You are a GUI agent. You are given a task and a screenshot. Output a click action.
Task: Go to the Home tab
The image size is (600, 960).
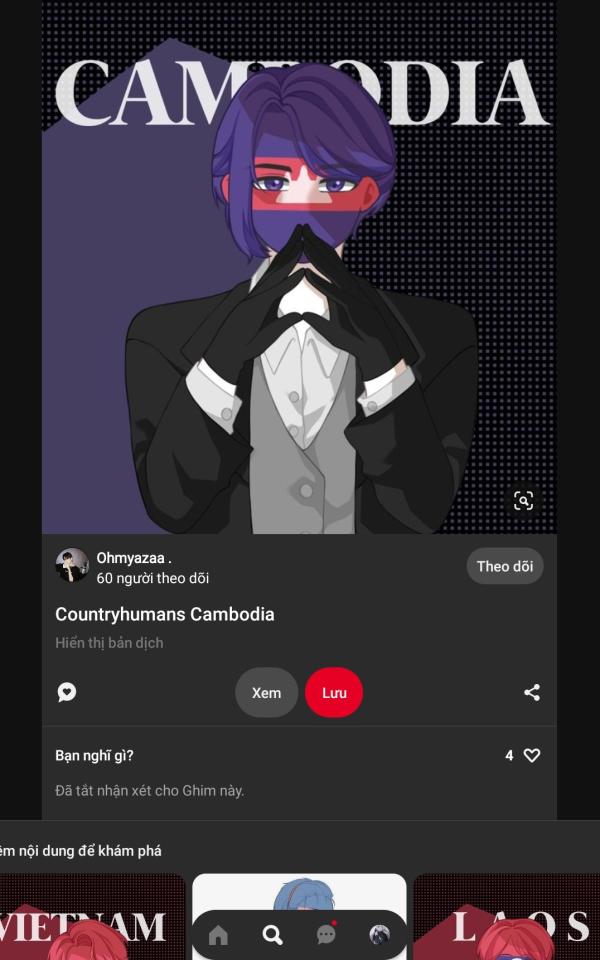tap(218, 935)
